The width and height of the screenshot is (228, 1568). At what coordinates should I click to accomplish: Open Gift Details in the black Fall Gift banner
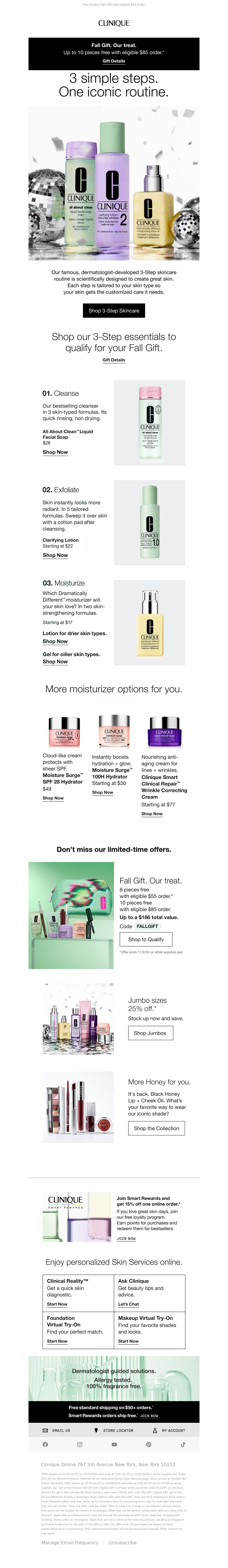point(114,61)
